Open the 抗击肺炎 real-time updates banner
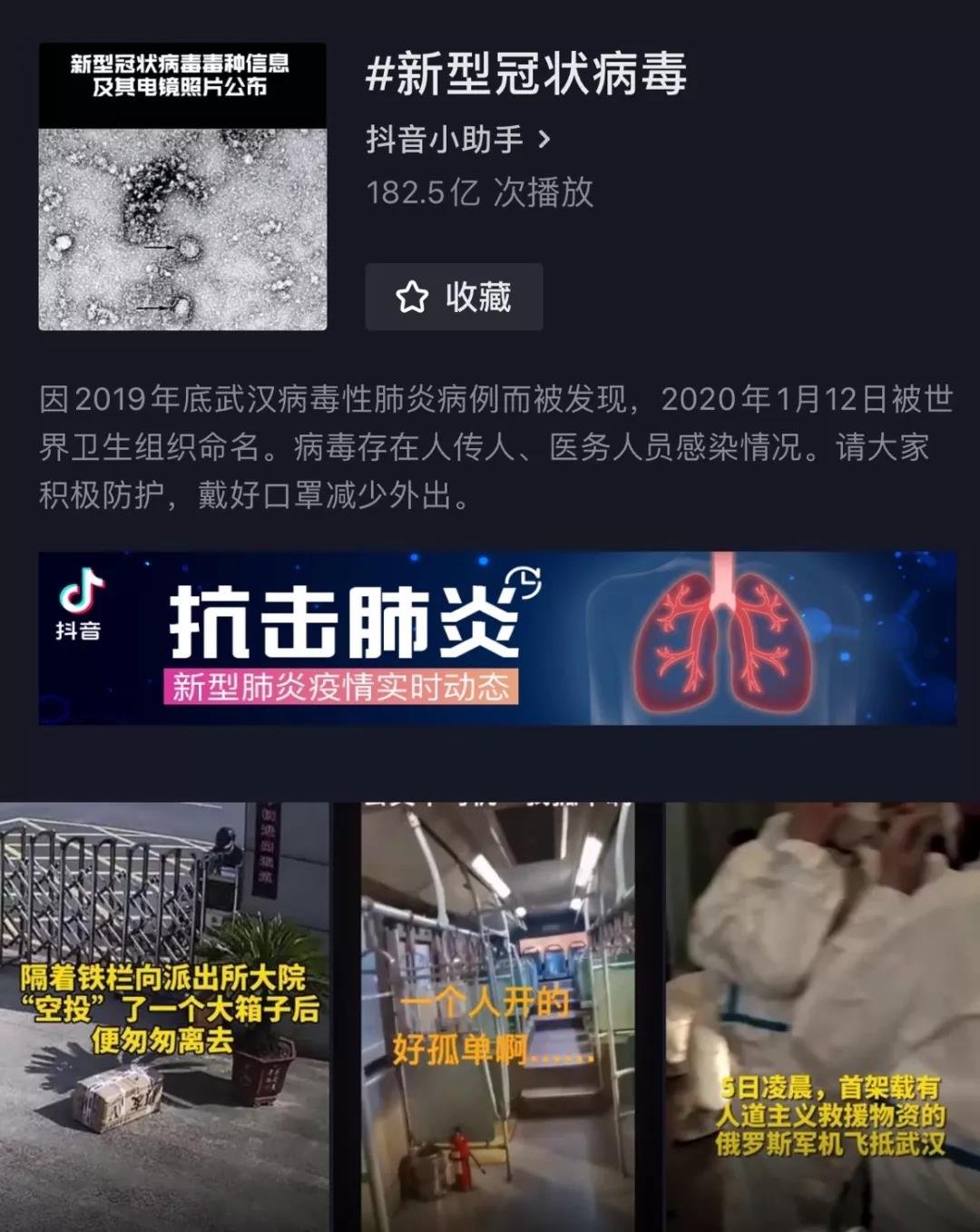The width and height of the screenshot is (980, 1232). (497, 638)
